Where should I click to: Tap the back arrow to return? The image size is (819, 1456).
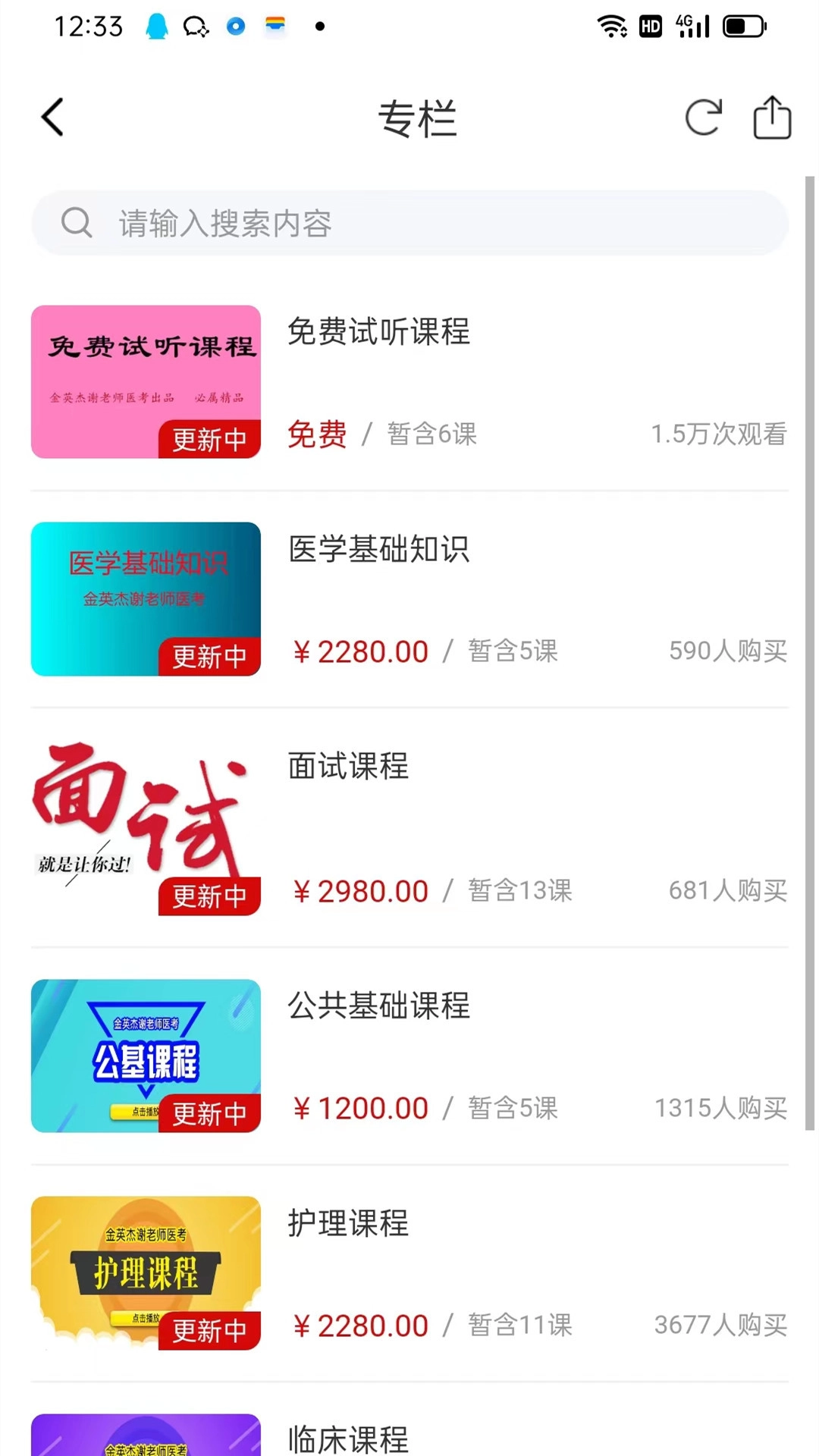(x=51, y=118)
